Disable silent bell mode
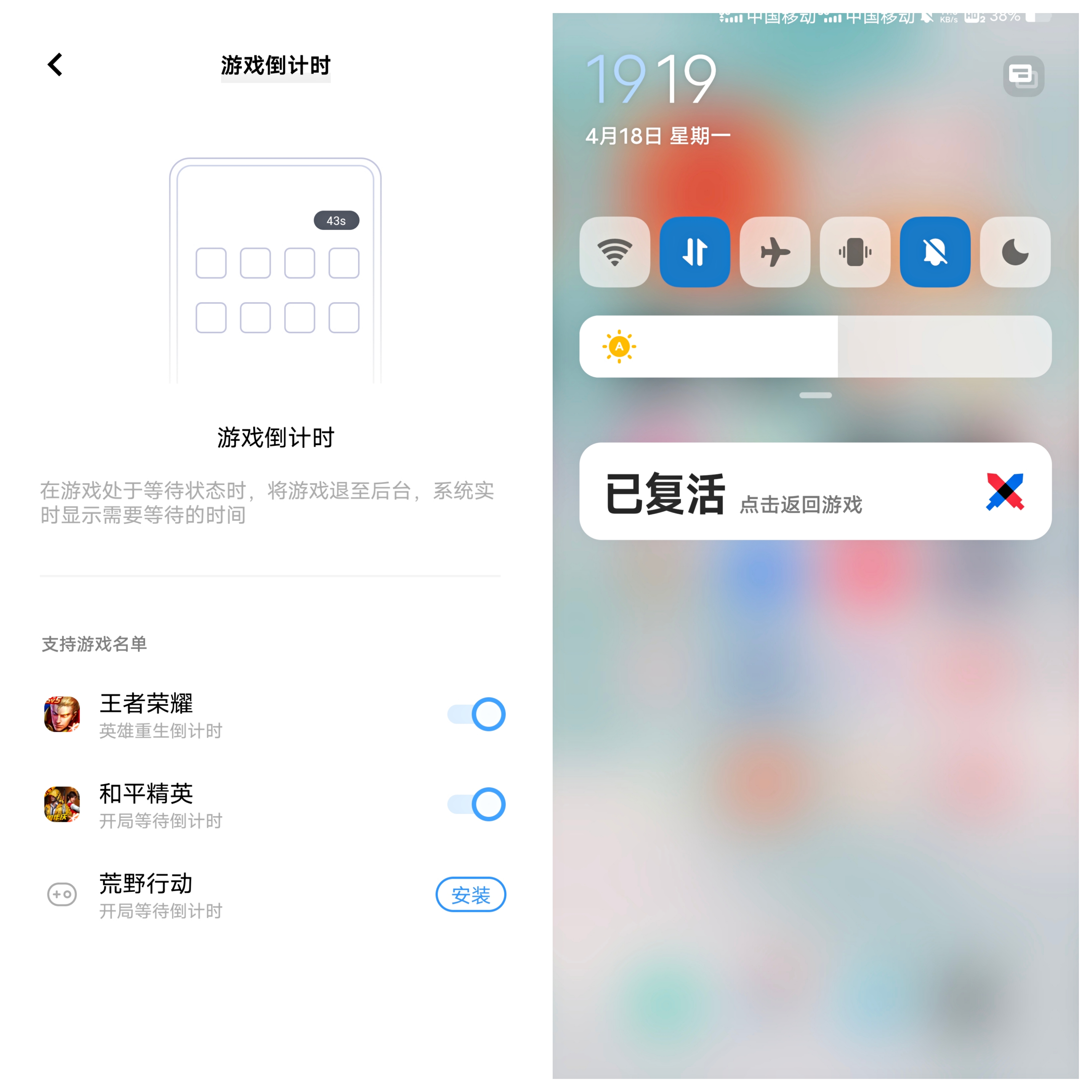The height and width of the screenshot is (1092, 1092). click(935, 252)
